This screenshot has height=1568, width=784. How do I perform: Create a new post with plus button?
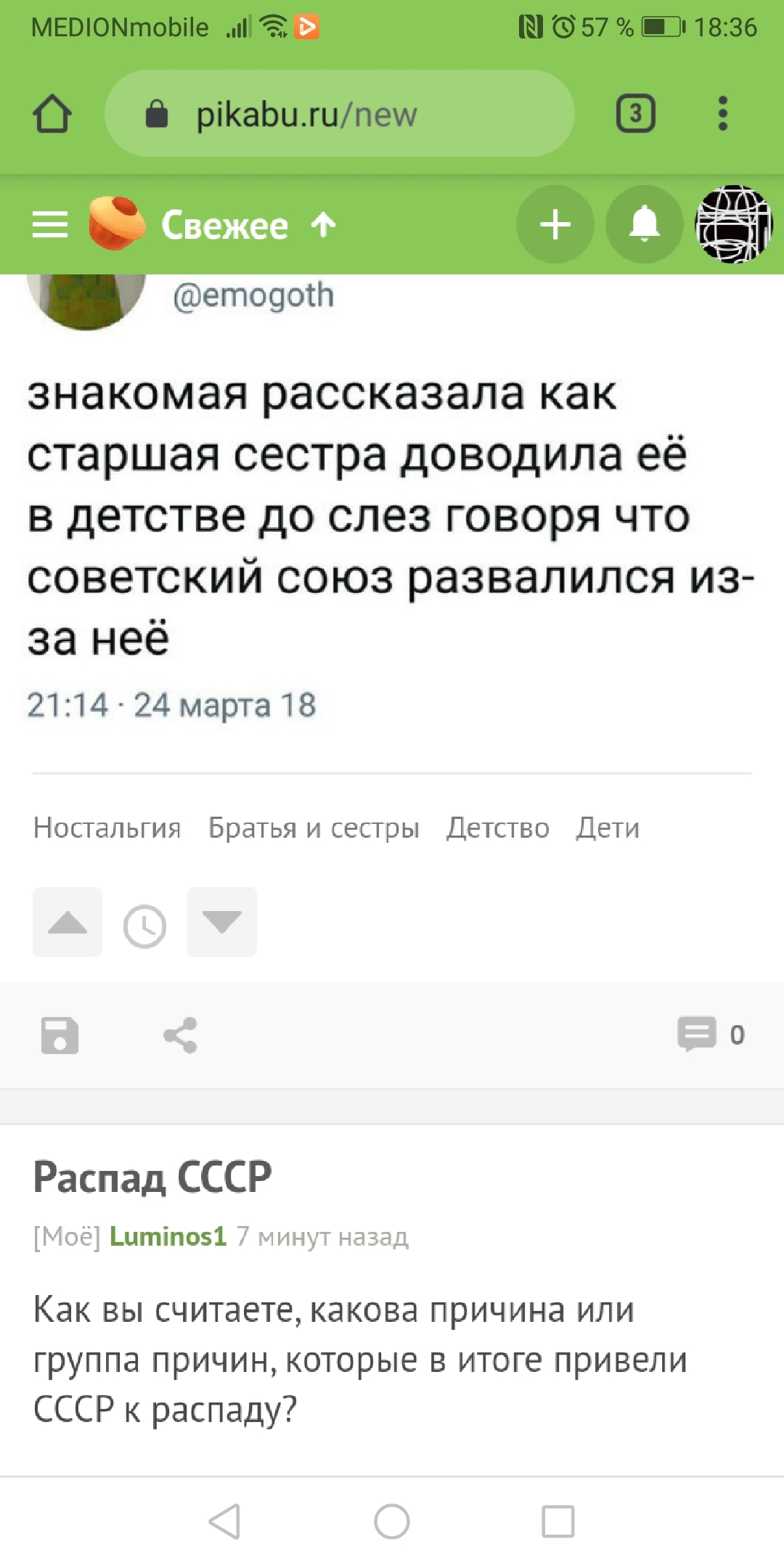click(x=555, y=224)
